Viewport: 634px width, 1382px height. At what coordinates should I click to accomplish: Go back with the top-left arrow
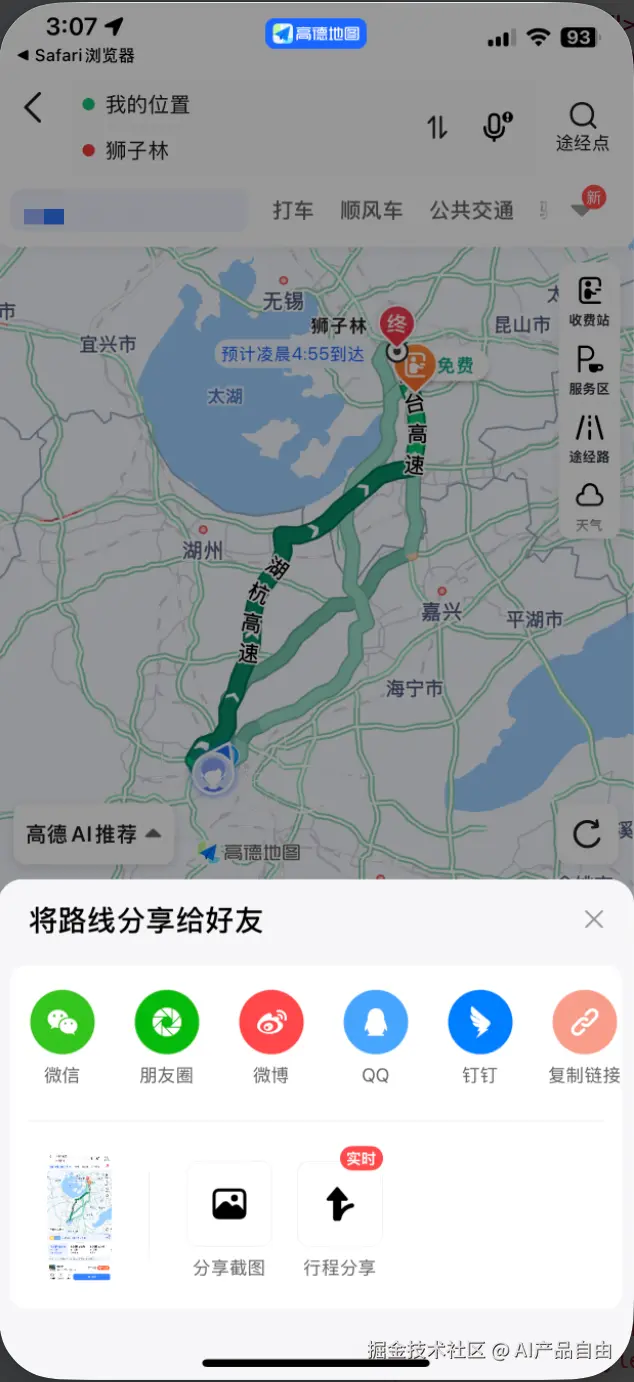point(33,107)
